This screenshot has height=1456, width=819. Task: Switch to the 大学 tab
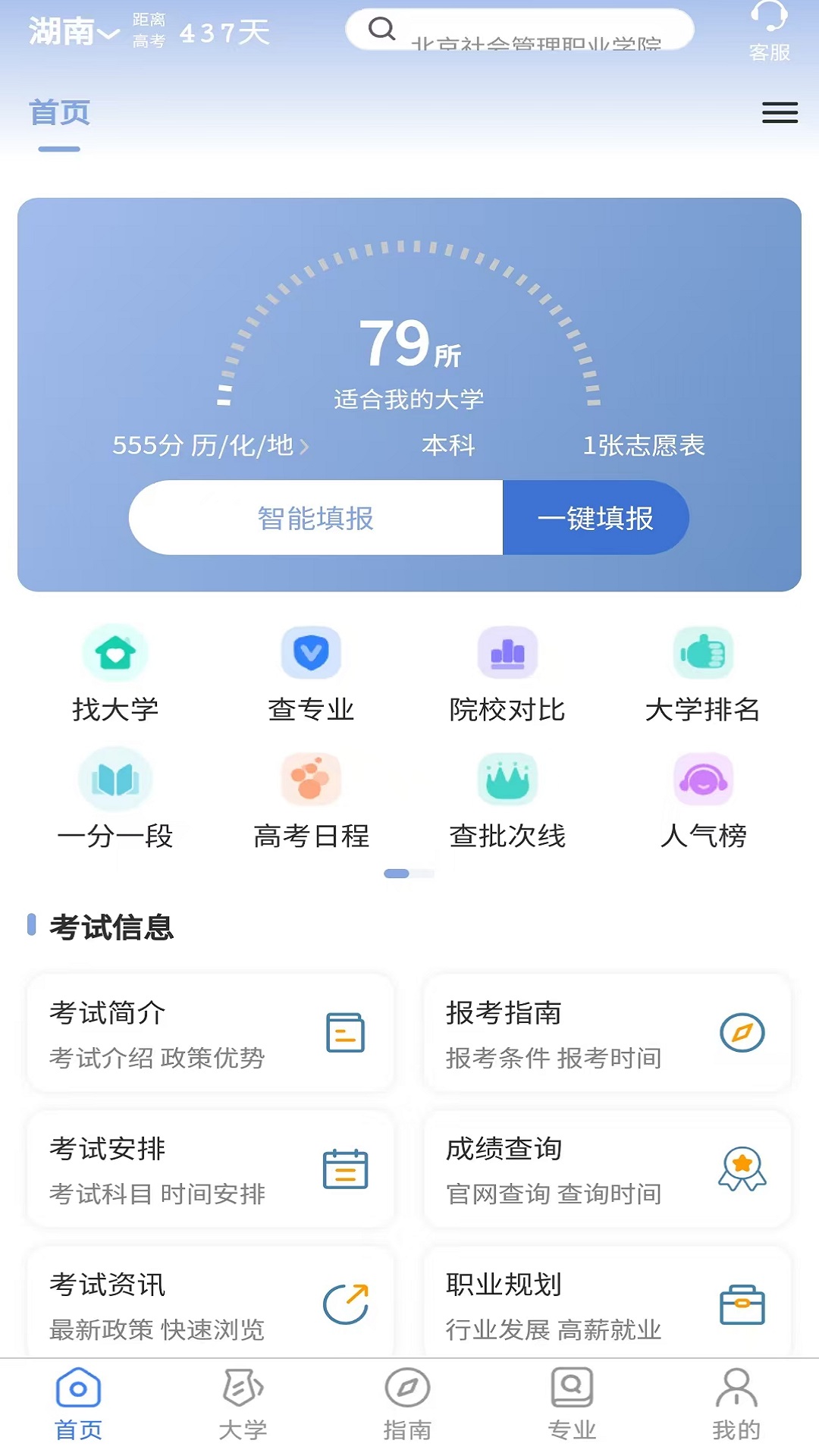(243, 1404)
